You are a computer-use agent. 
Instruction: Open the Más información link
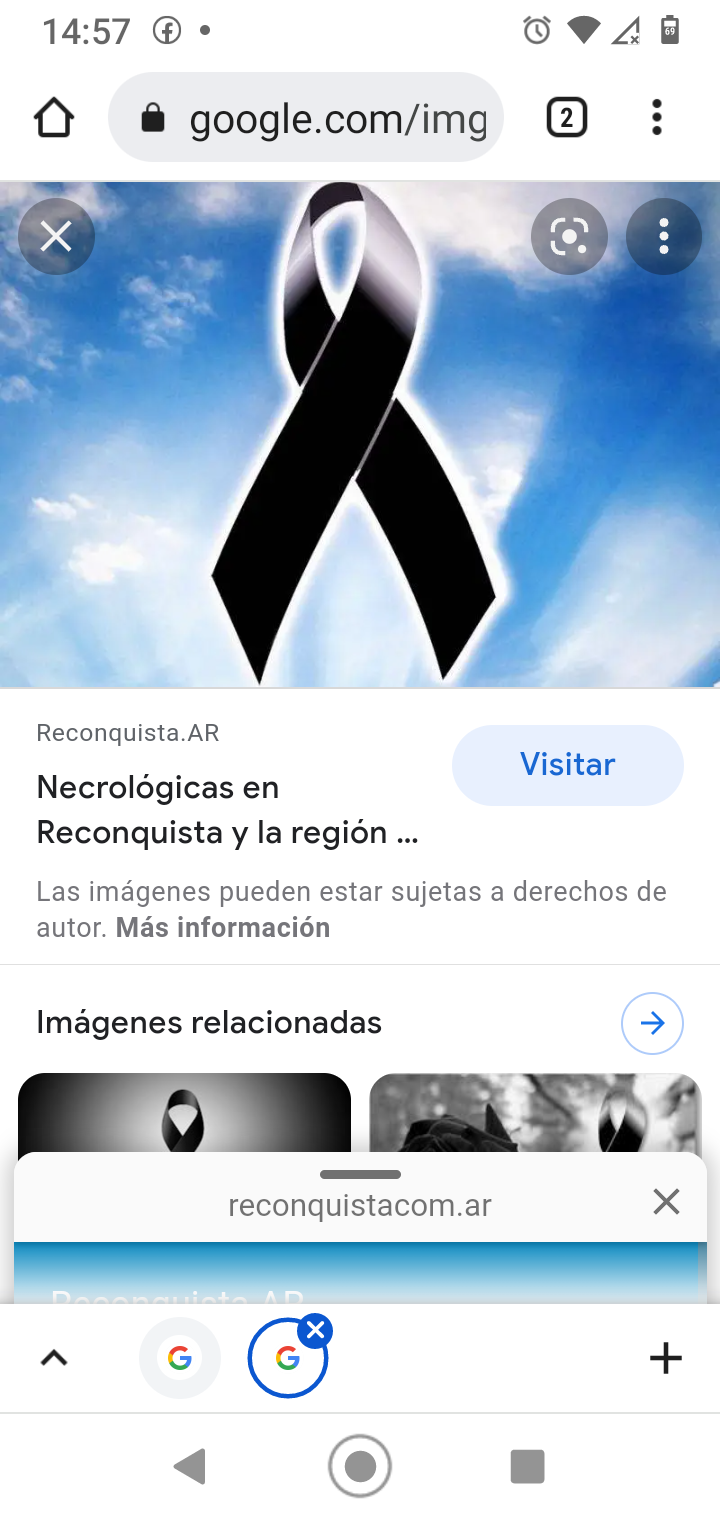pyautogui.click(x=222, y=927)
